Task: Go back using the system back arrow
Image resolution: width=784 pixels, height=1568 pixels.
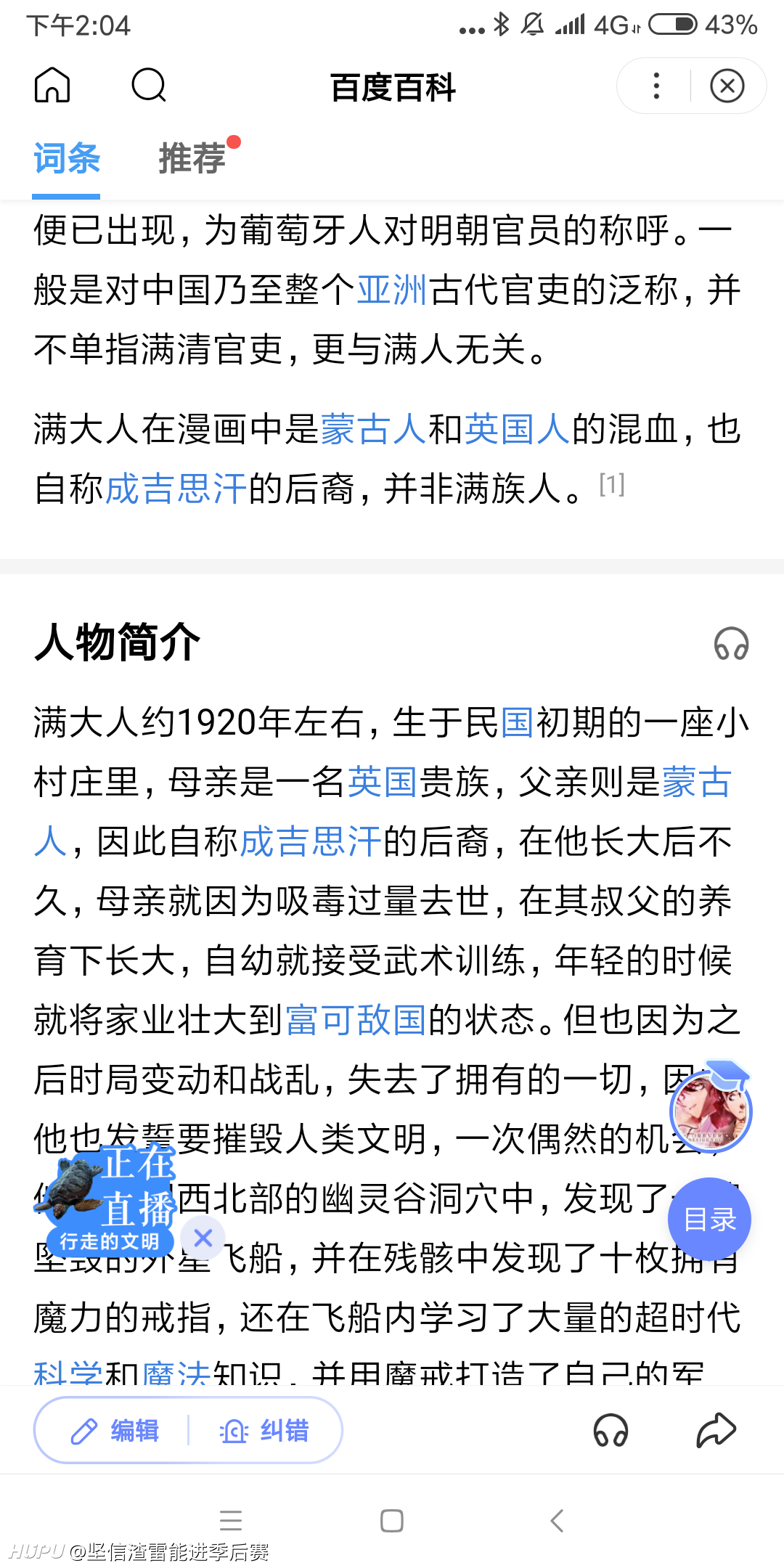Action: pyautogui.click(x=557, y=1520)
